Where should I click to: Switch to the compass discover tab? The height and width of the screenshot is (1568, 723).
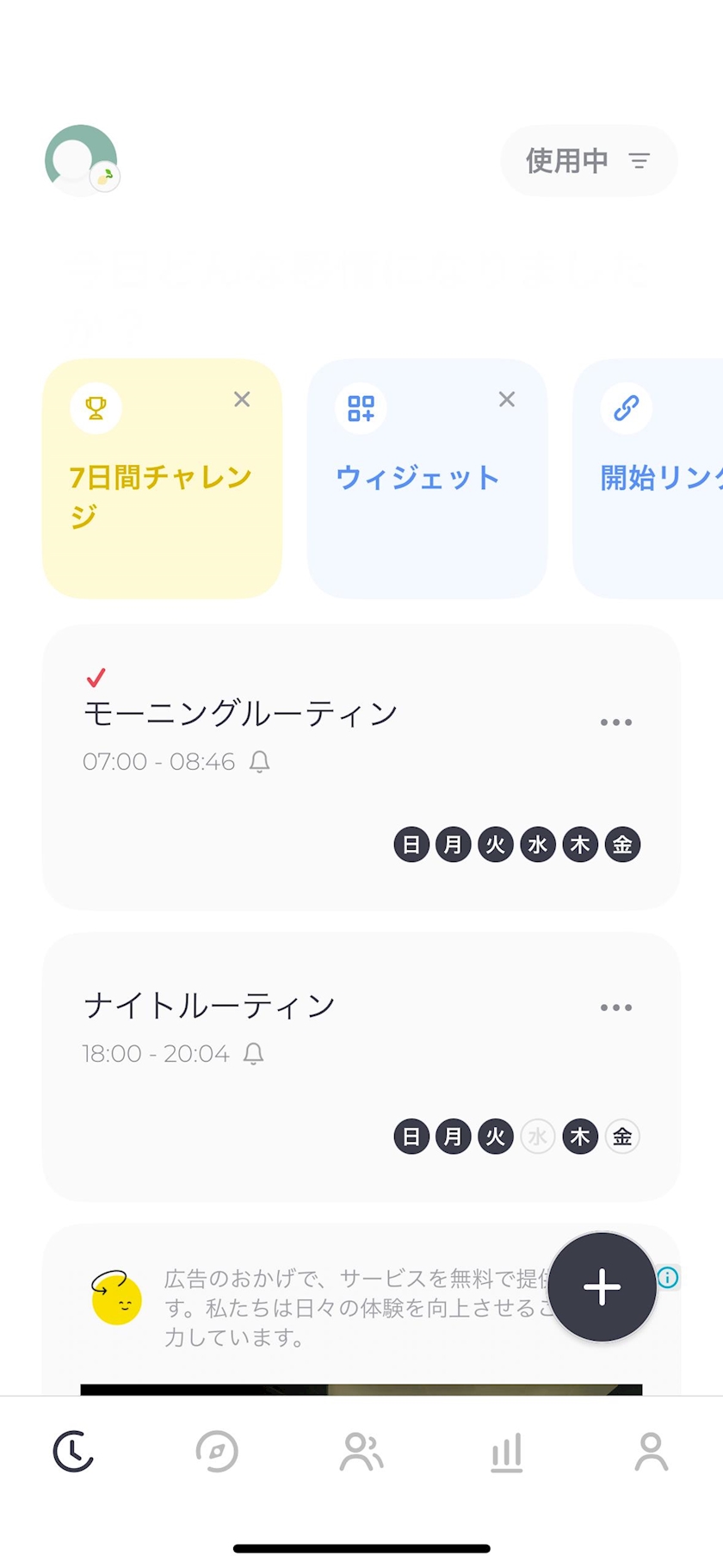point(217,1452)
